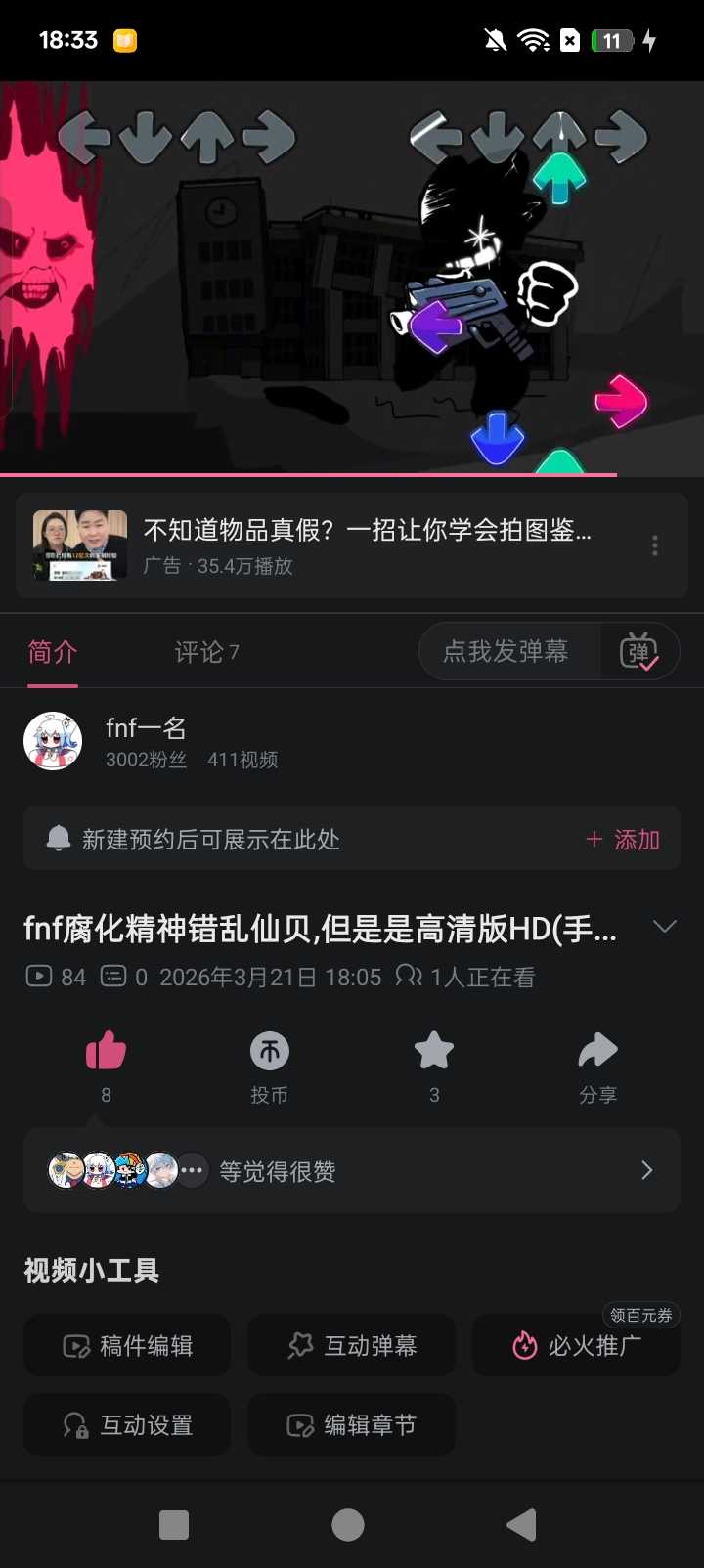Expand the video title details
Screen dimensions: 704x1568
point(664,927)
